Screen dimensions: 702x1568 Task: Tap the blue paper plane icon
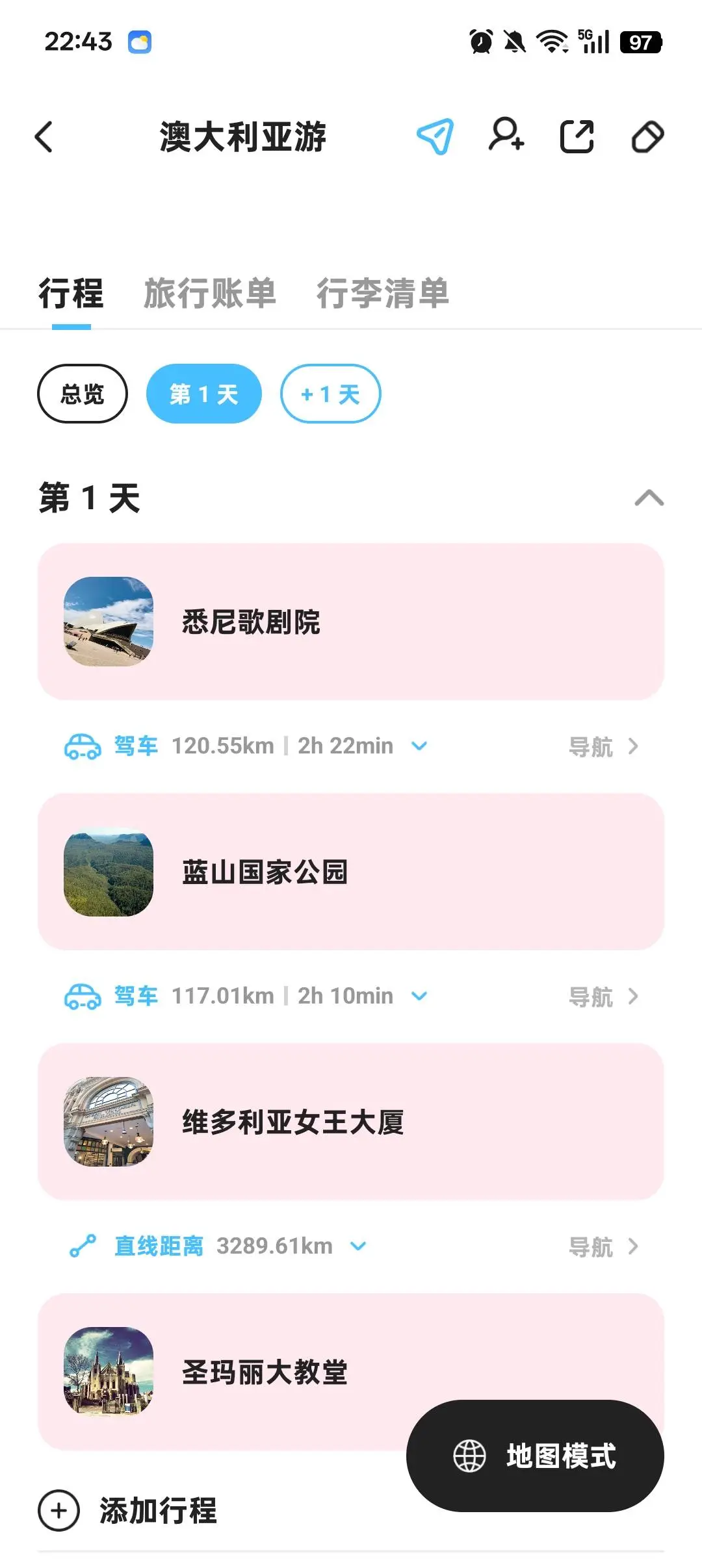point(435,136)
